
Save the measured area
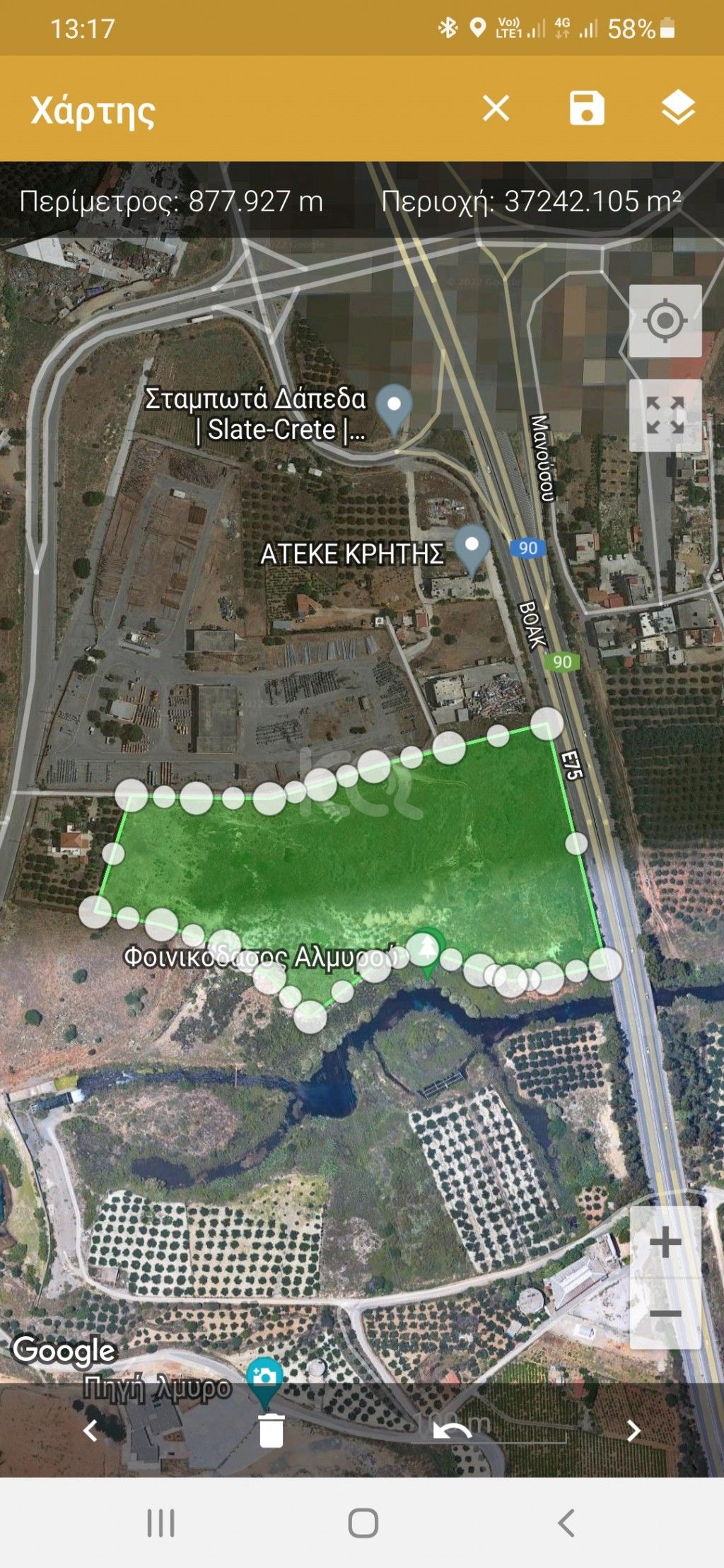pos(587,109)
